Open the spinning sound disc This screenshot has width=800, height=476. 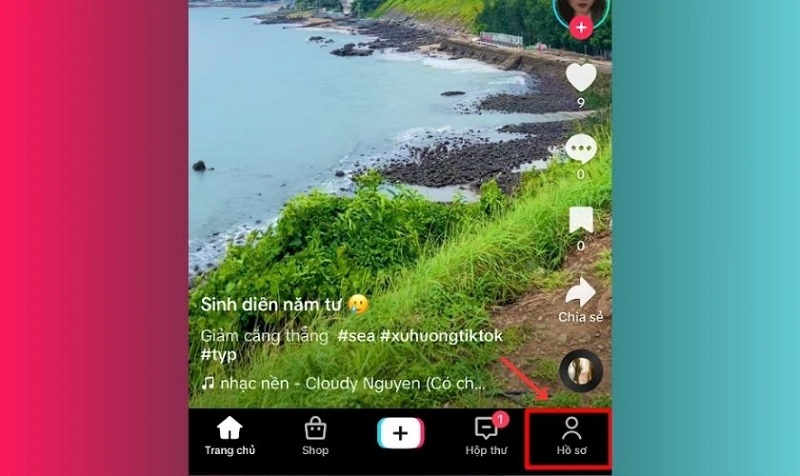pos(580,372)
